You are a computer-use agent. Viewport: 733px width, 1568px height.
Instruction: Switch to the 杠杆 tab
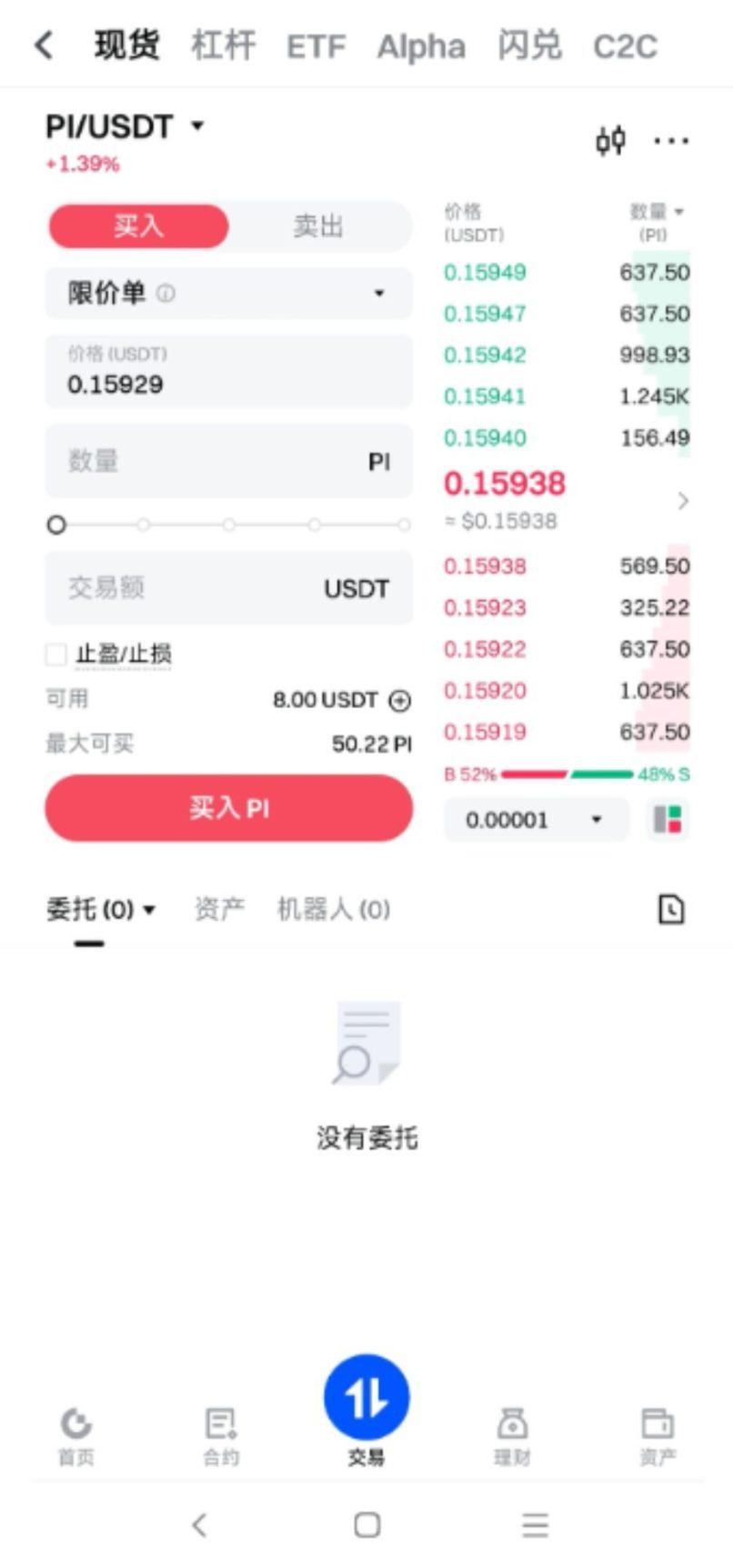point(223,45)
